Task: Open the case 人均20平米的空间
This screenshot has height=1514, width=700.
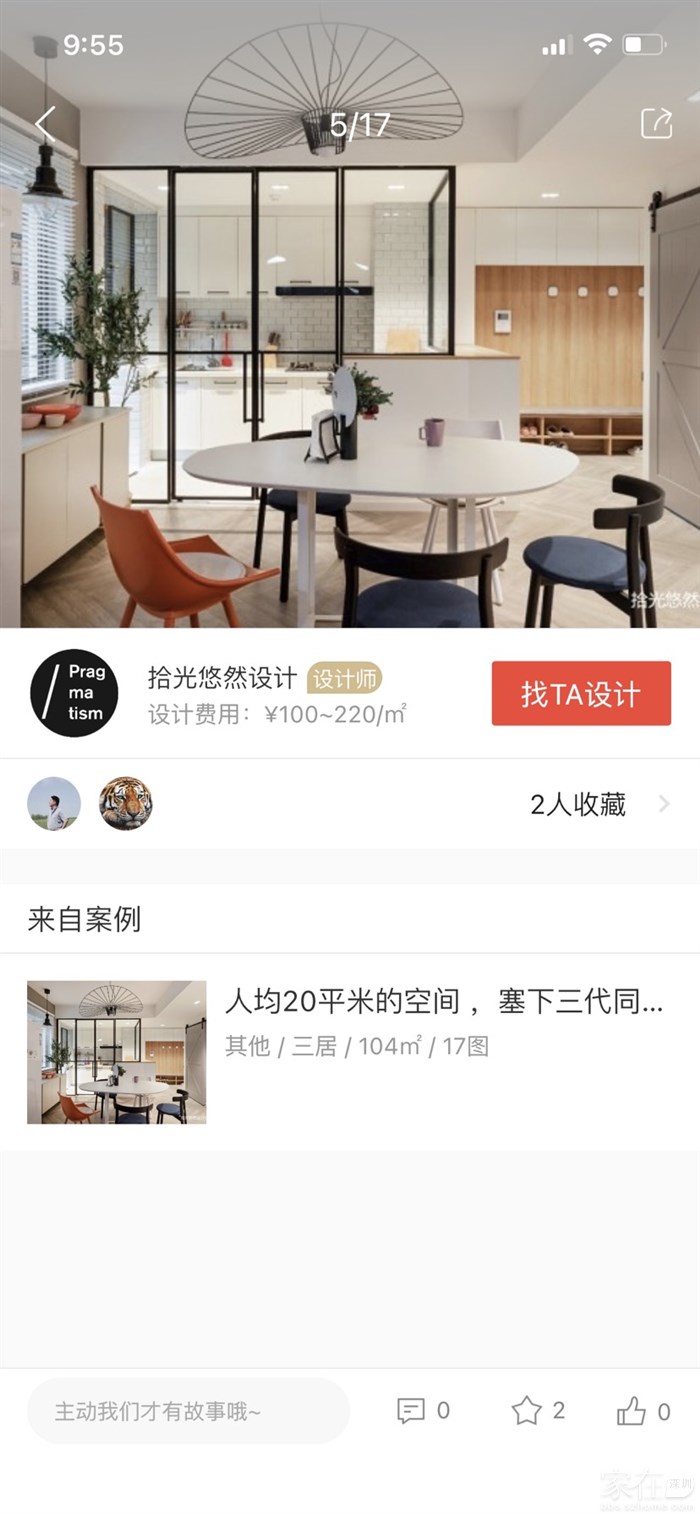Action: tap(443, 1002)
